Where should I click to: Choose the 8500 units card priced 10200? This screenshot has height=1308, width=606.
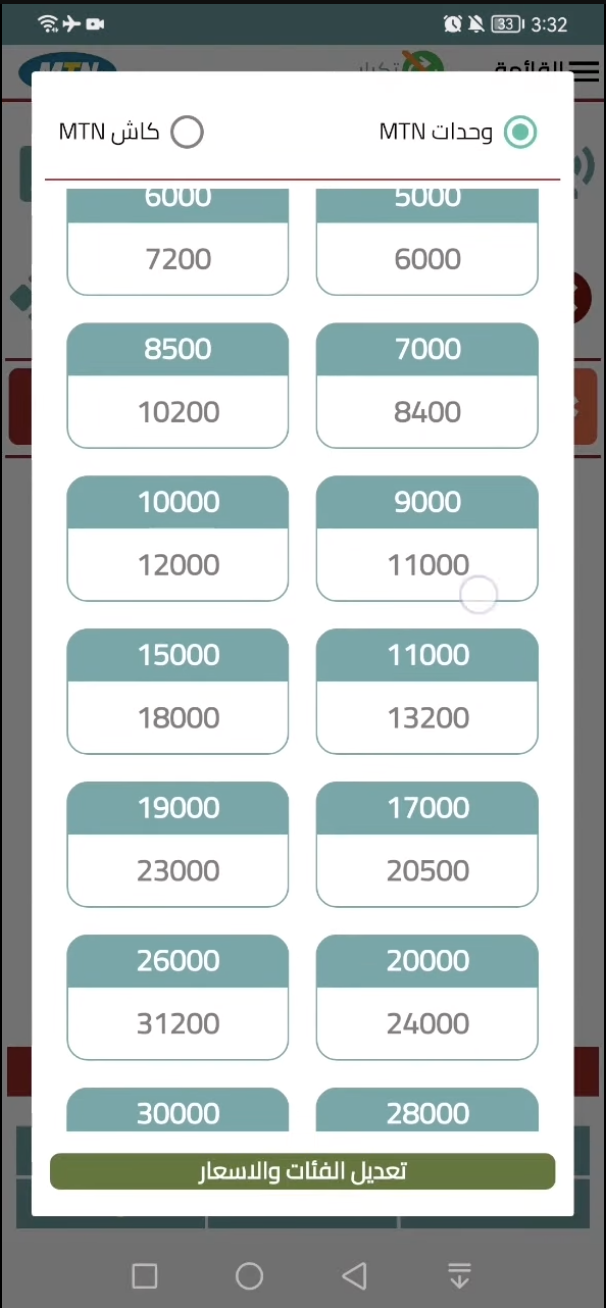click(178, 385)
